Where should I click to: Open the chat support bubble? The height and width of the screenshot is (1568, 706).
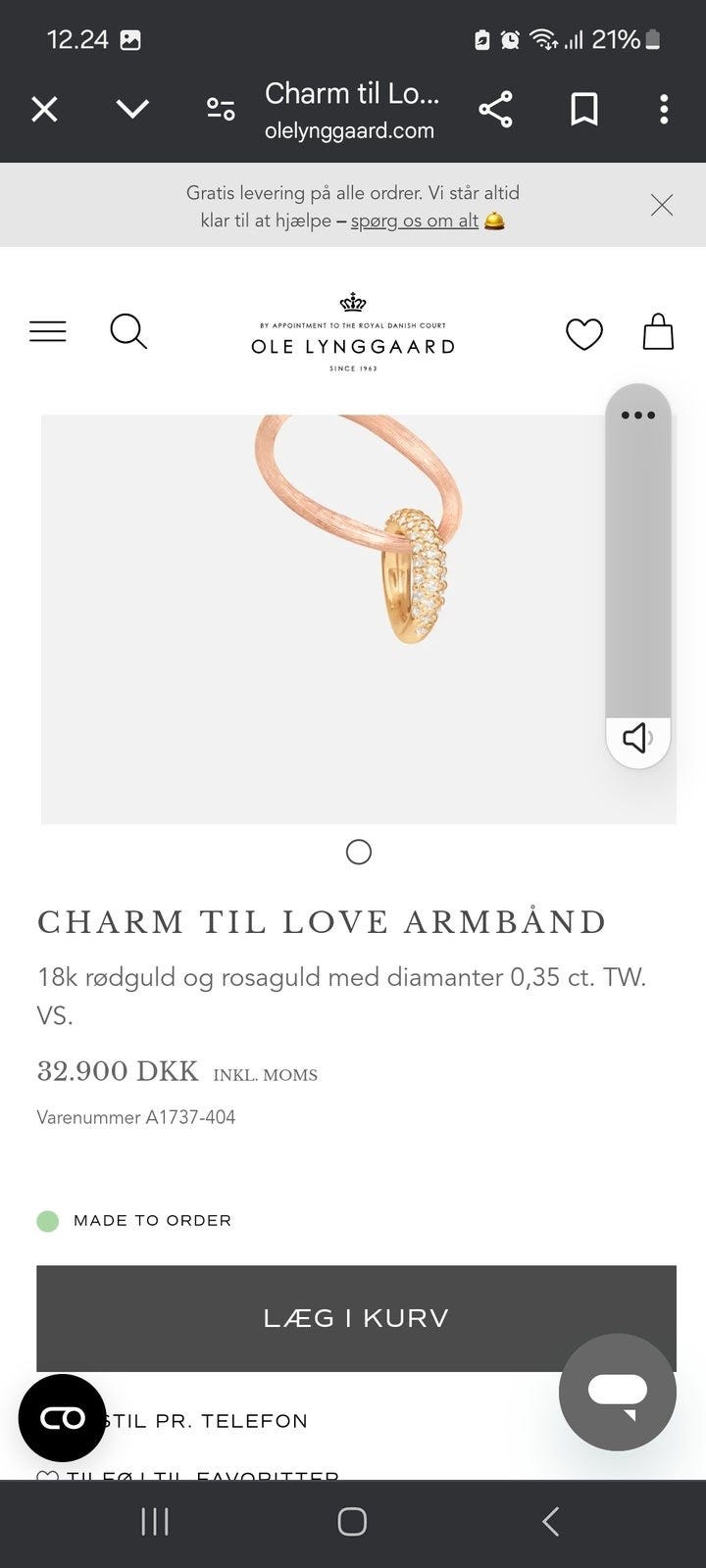point(618,1392)
